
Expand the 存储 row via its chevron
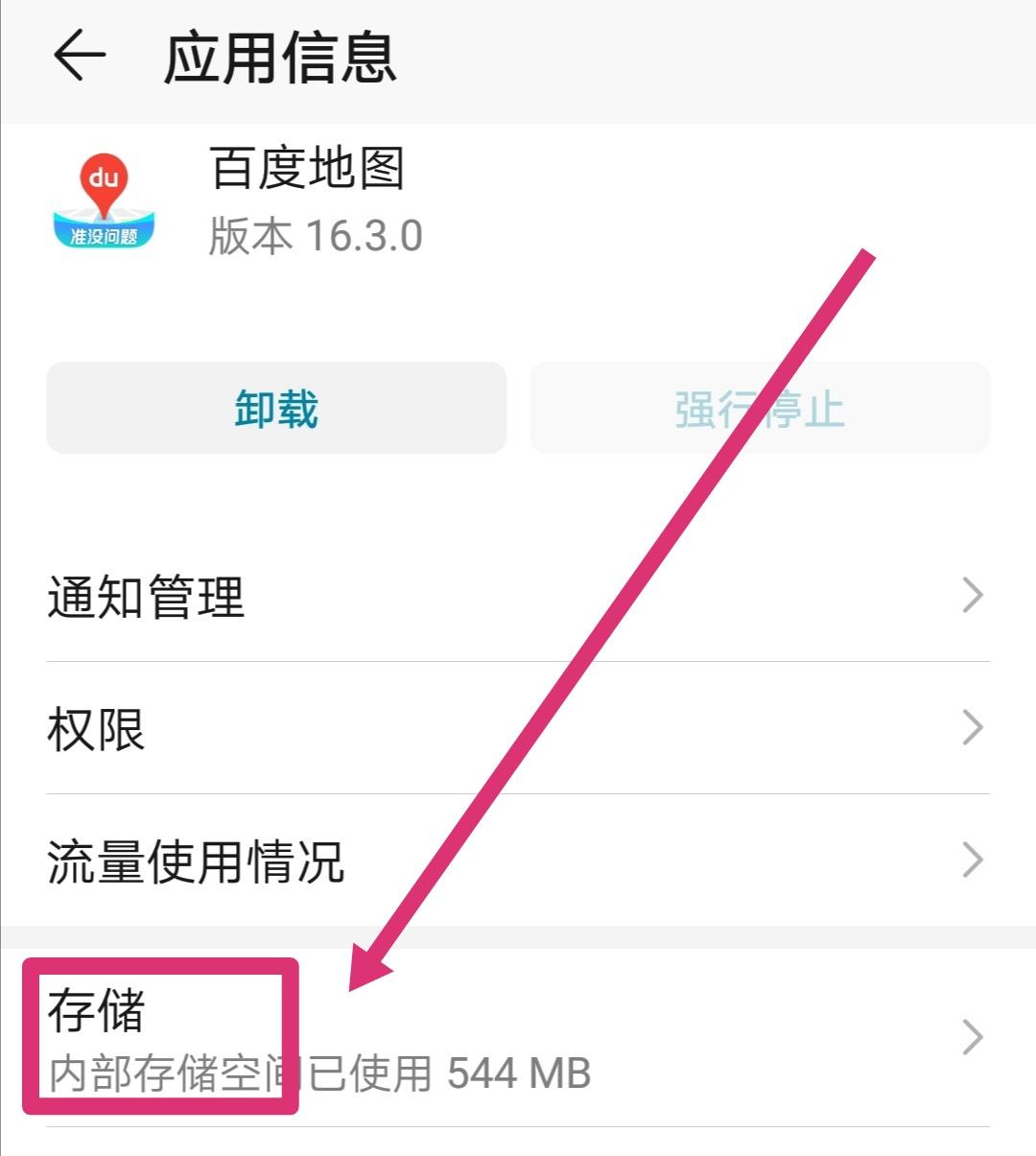(x=974, y=1036)
